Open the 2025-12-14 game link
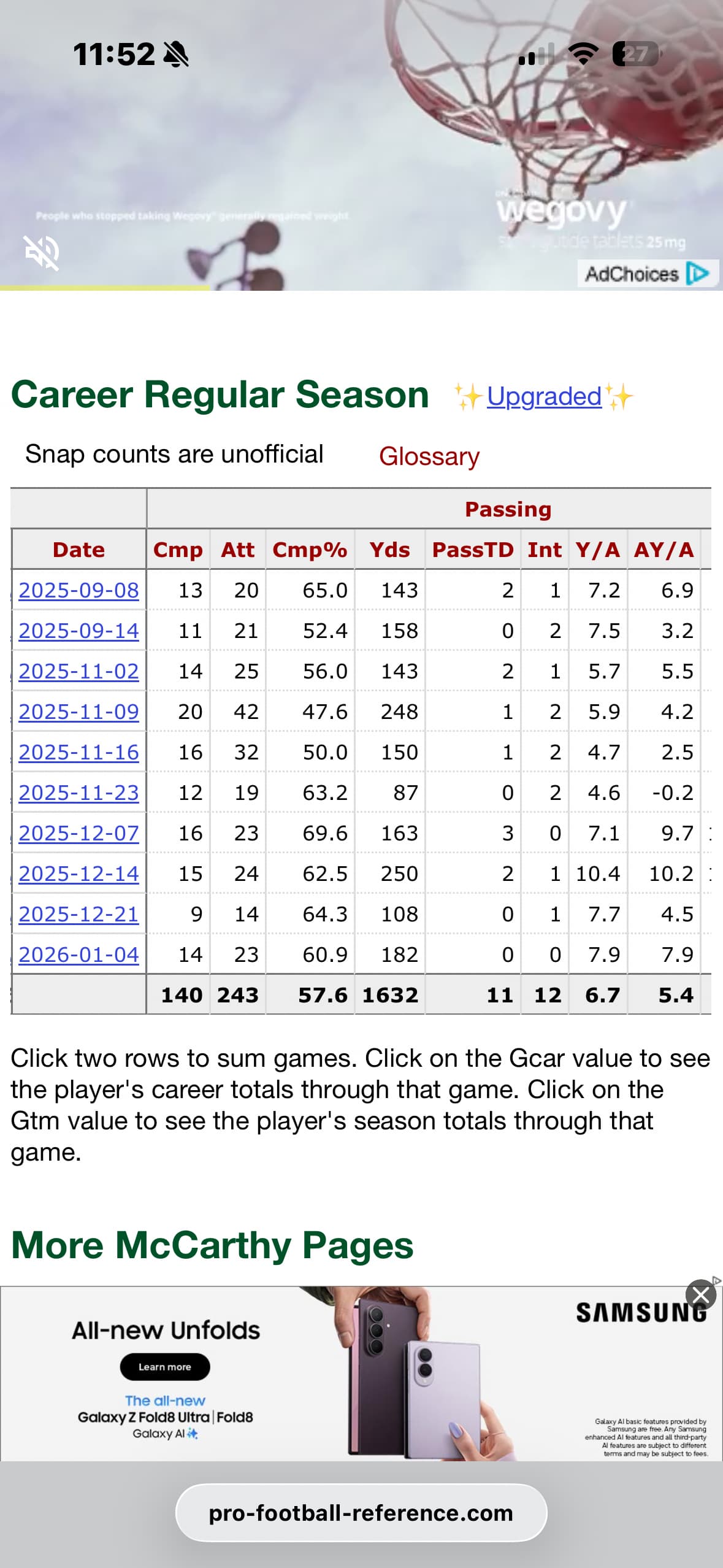This screenshot has width=723, height=1568. 78,874
